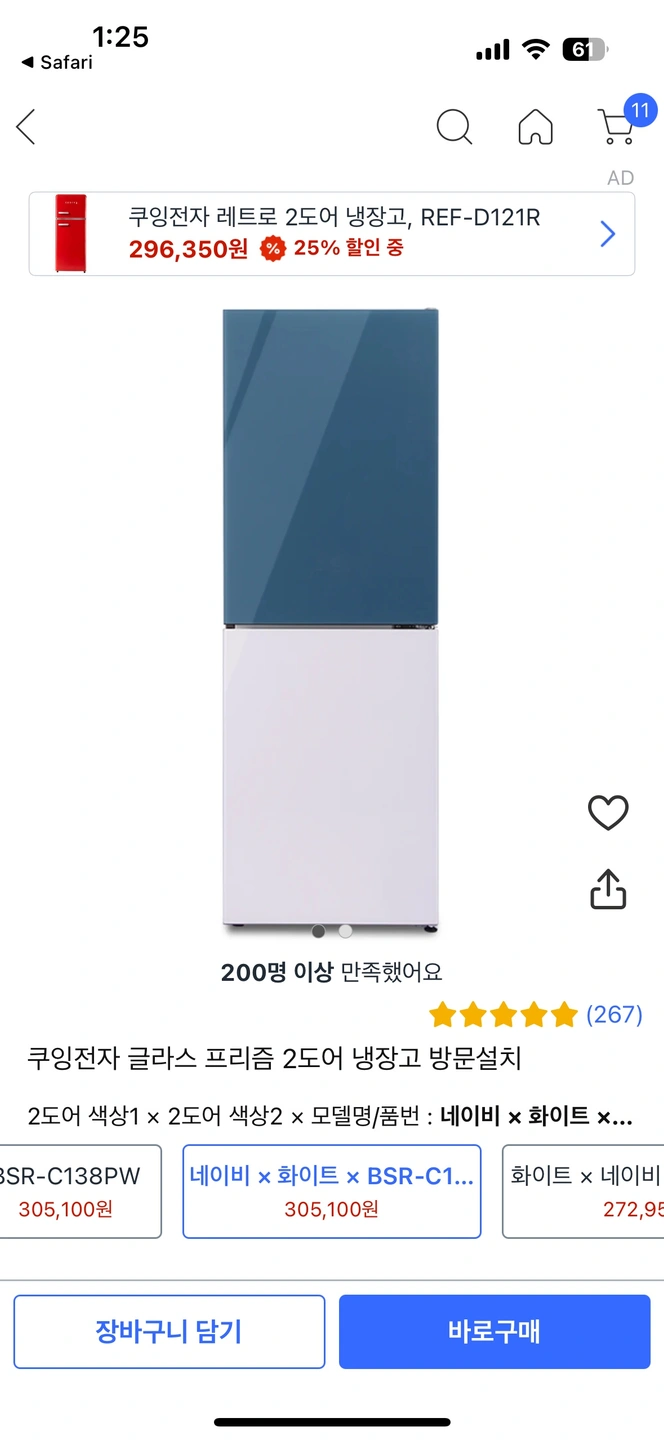Open the search magnifier icon

pos(454,127)
